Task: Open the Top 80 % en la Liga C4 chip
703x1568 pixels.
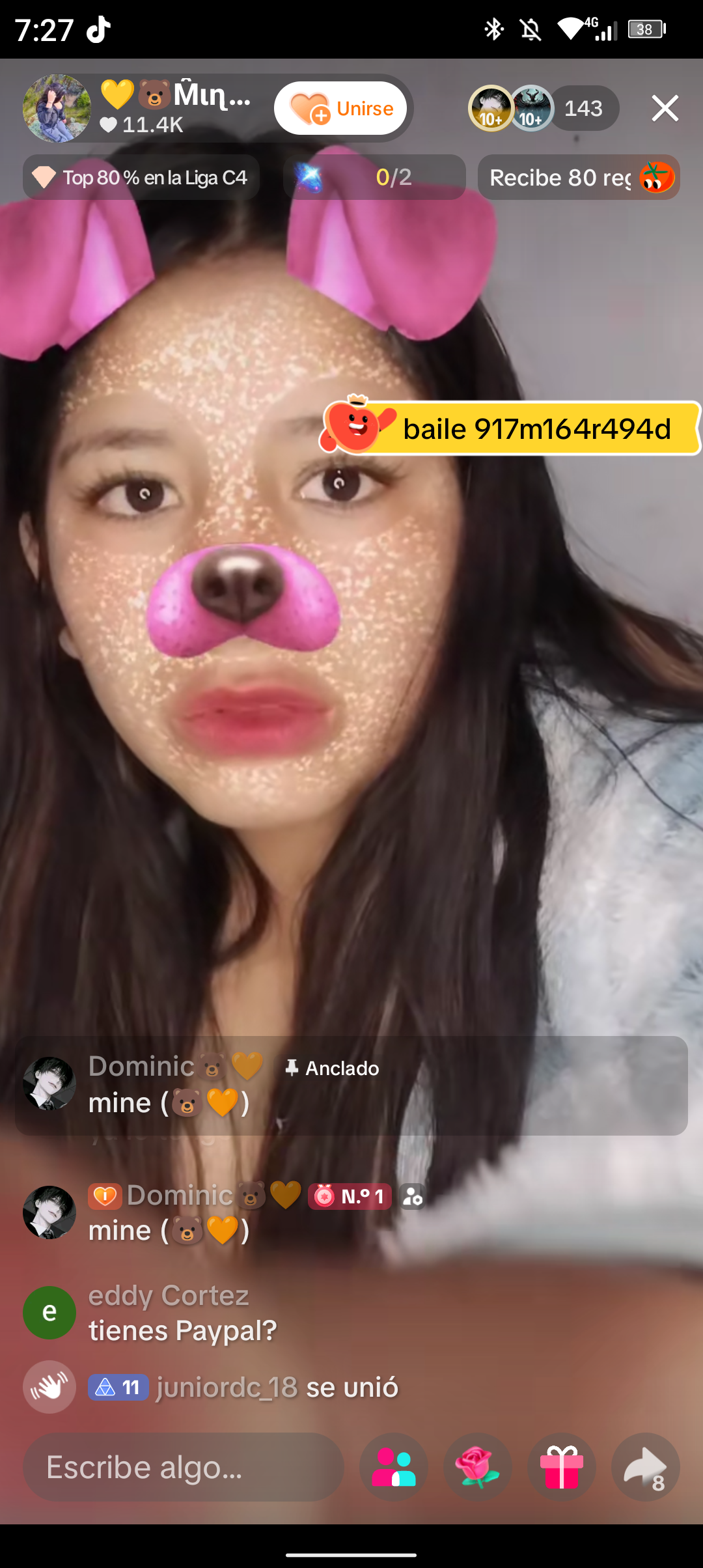Action: tap(141, 177)
